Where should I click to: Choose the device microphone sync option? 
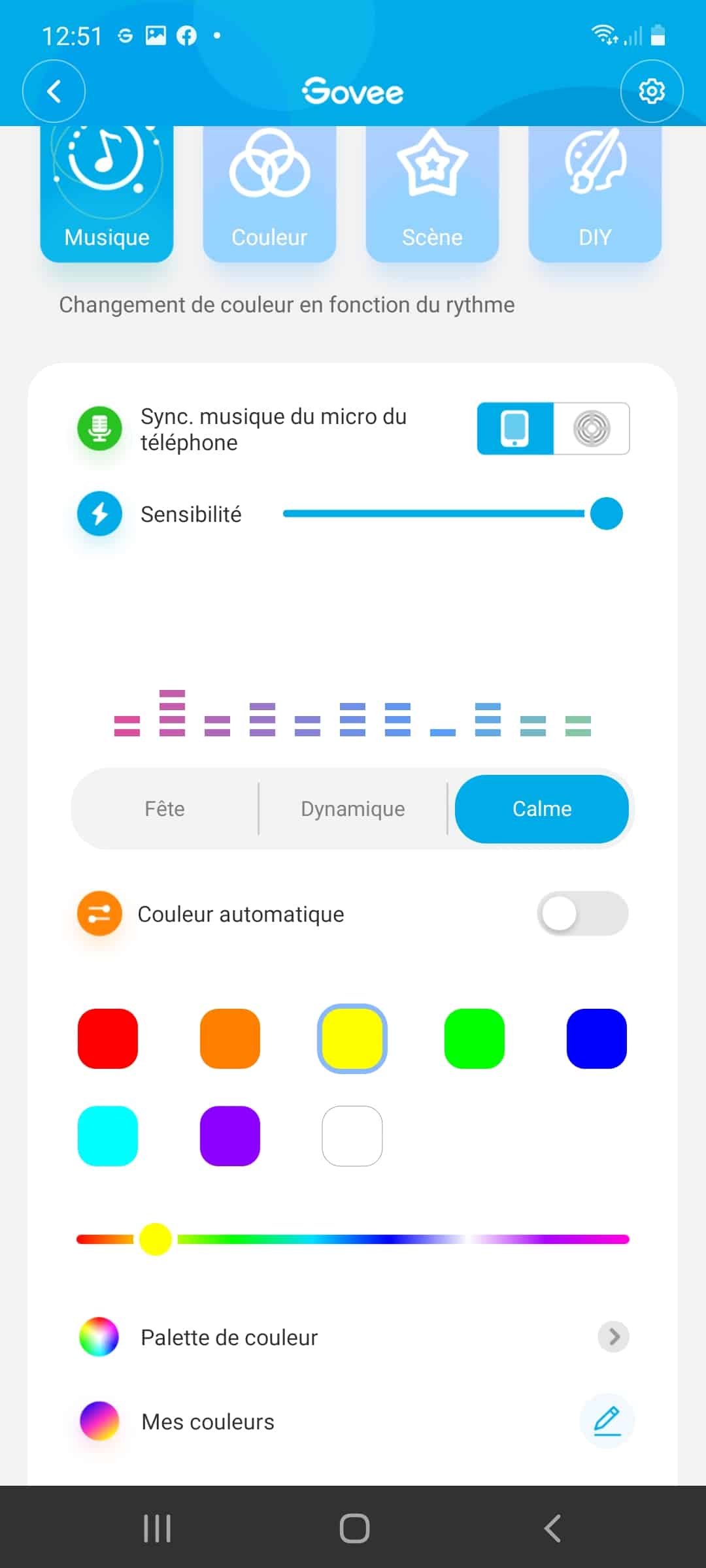click(x=592, y=429)
